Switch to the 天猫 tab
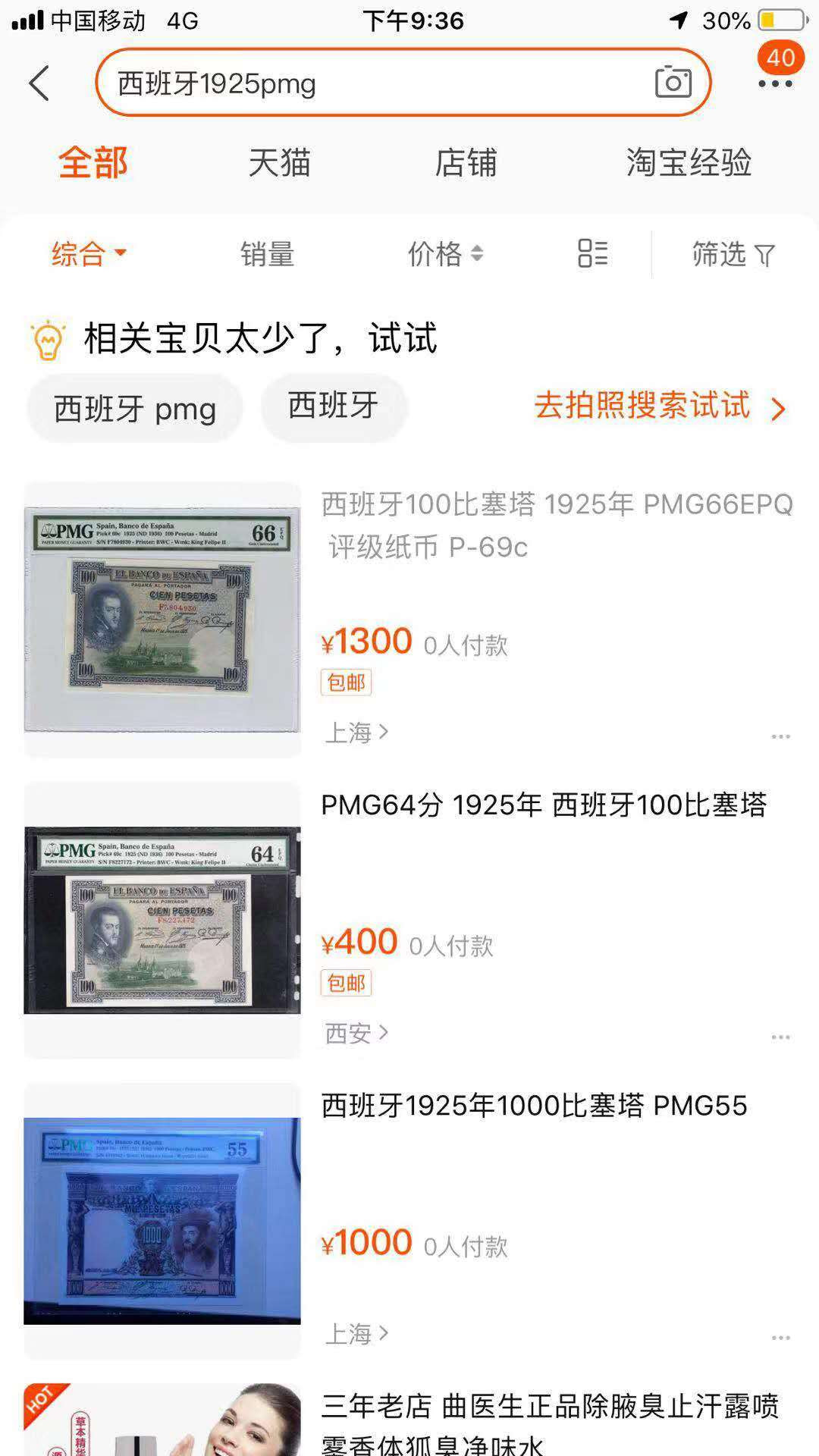The height and width of the screenshot is (1456, 819). pyautogui.click(x=281, y=162)
